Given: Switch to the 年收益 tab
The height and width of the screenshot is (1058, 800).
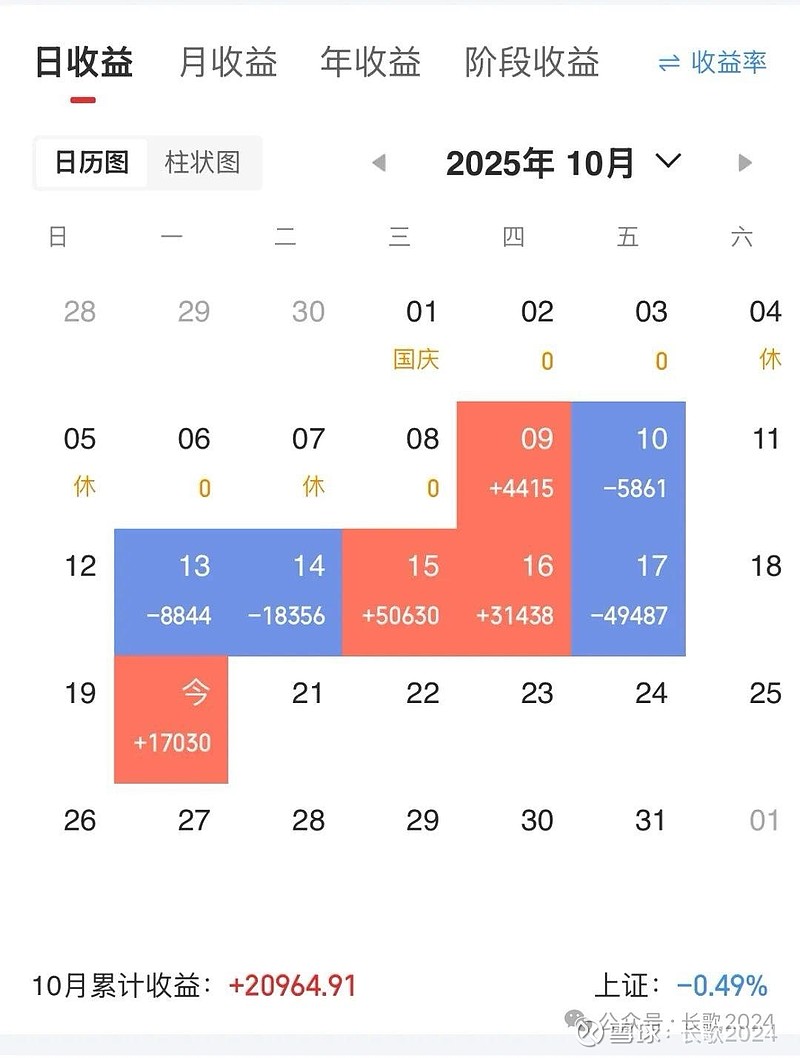Looking at the screenshot, I should coord(371,62).
